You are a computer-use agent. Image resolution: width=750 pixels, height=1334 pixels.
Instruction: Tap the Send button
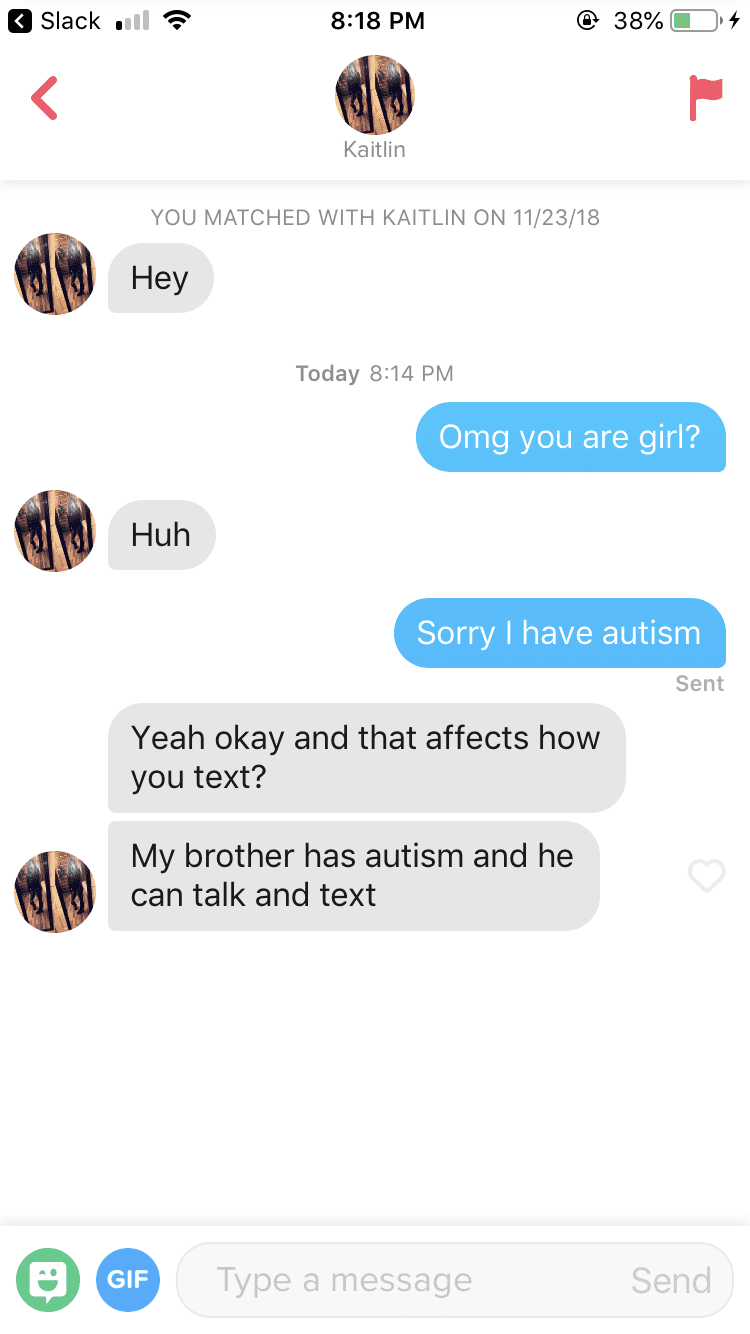click(x=671, y=1279)
